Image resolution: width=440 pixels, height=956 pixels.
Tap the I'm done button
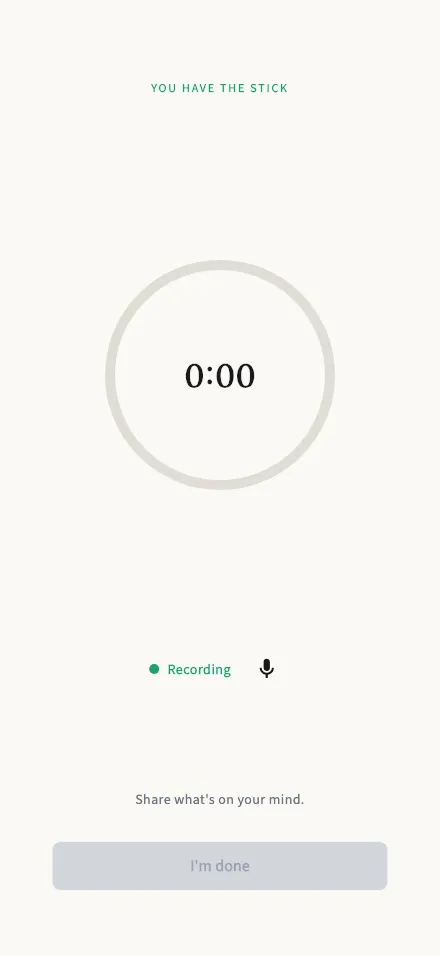(220, 866)
